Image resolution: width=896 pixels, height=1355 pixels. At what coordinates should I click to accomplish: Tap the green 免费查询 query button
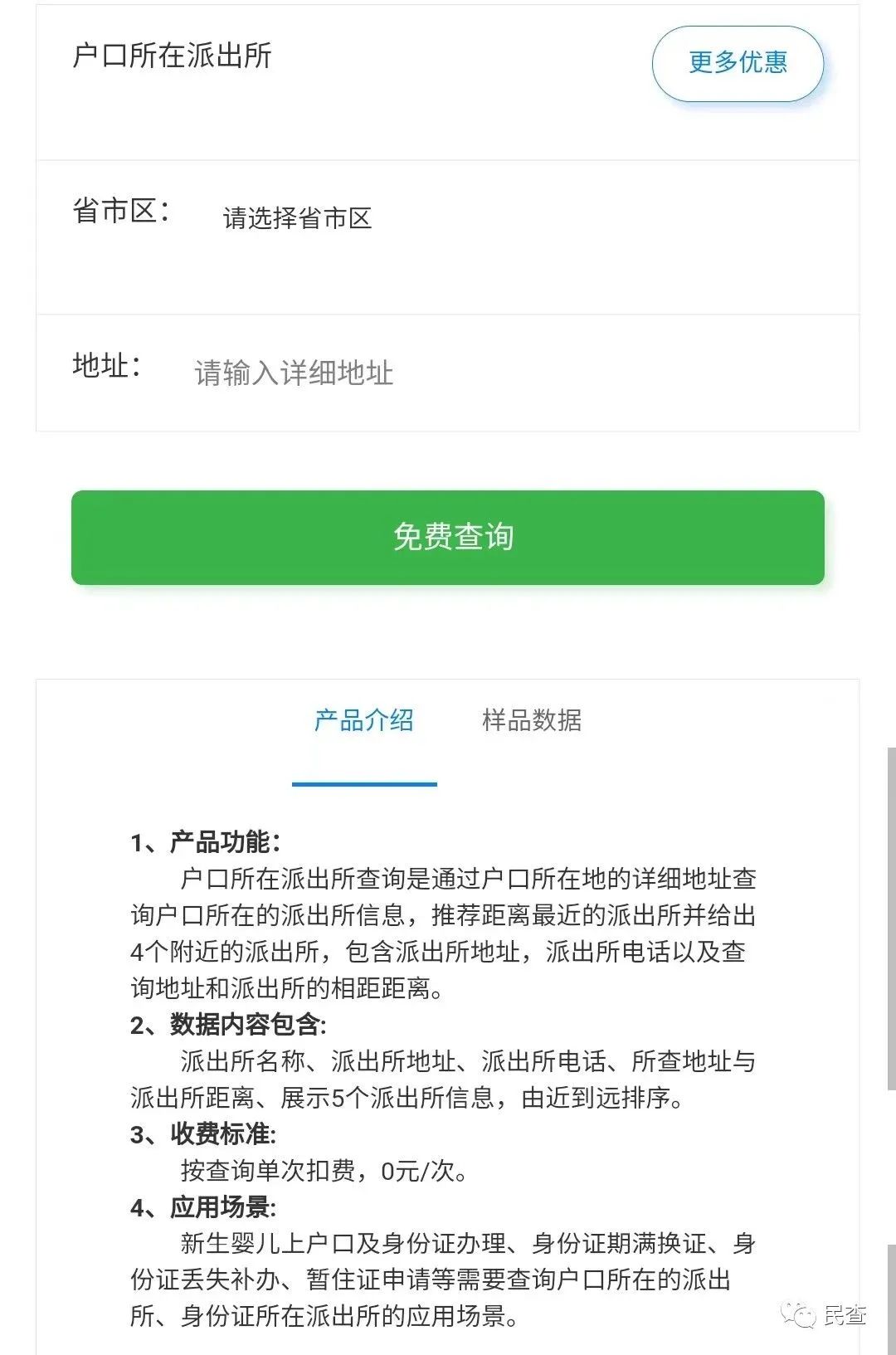click(x=448, y=539)
